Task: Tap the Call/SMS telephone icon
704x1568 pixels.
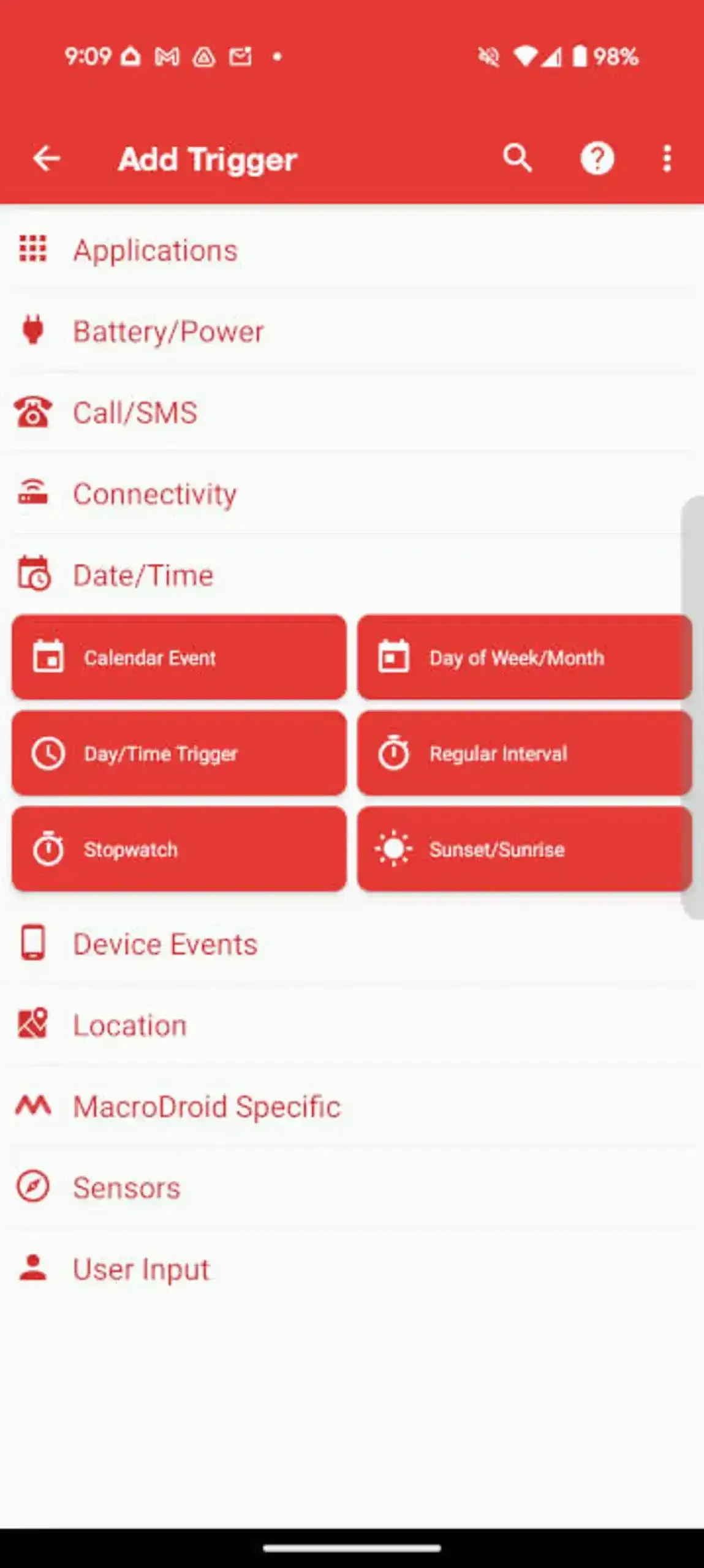Action: point(34,412)
